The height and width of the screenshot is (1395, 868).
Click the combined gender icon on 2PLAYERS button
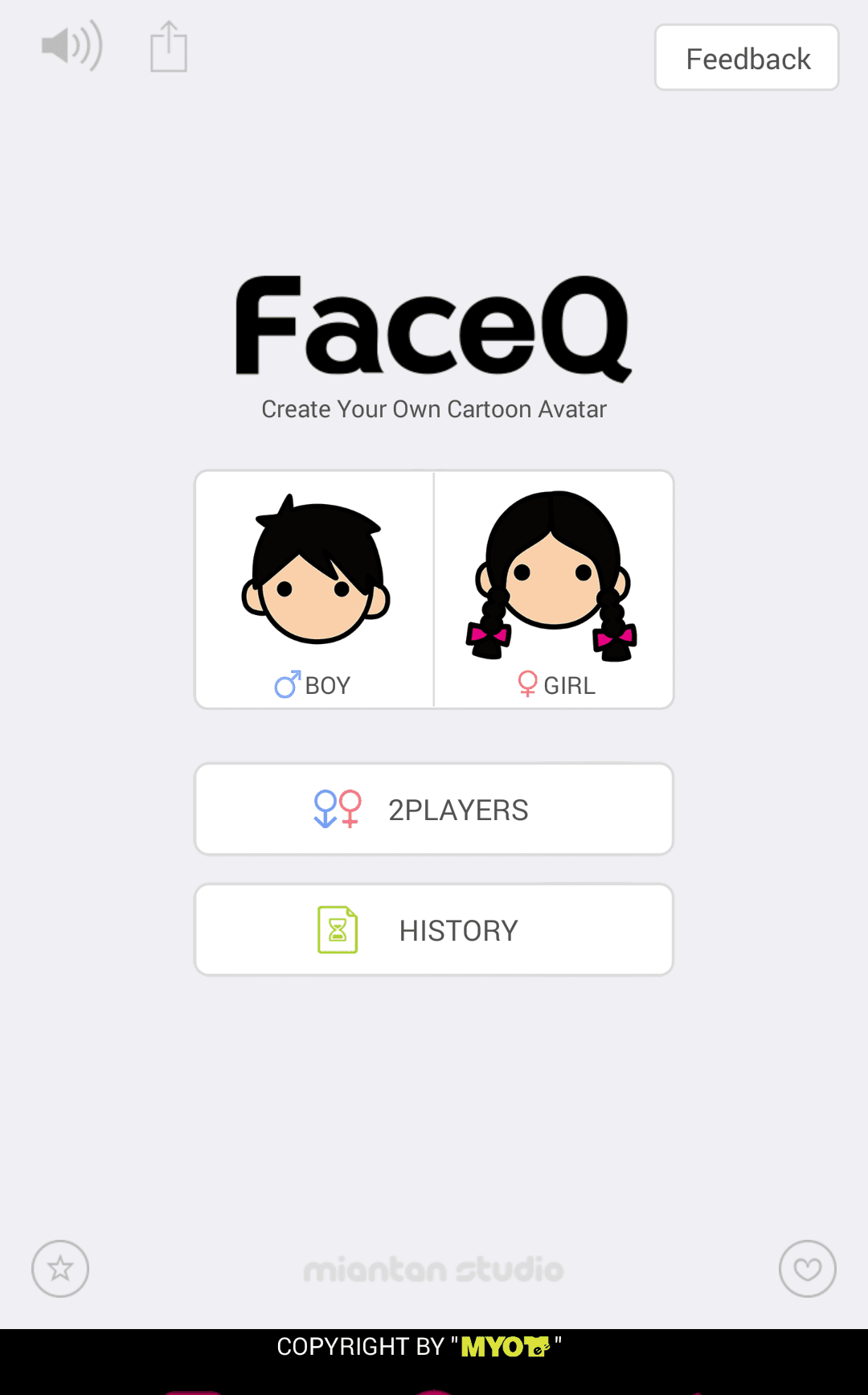click(x=338, y=809)
